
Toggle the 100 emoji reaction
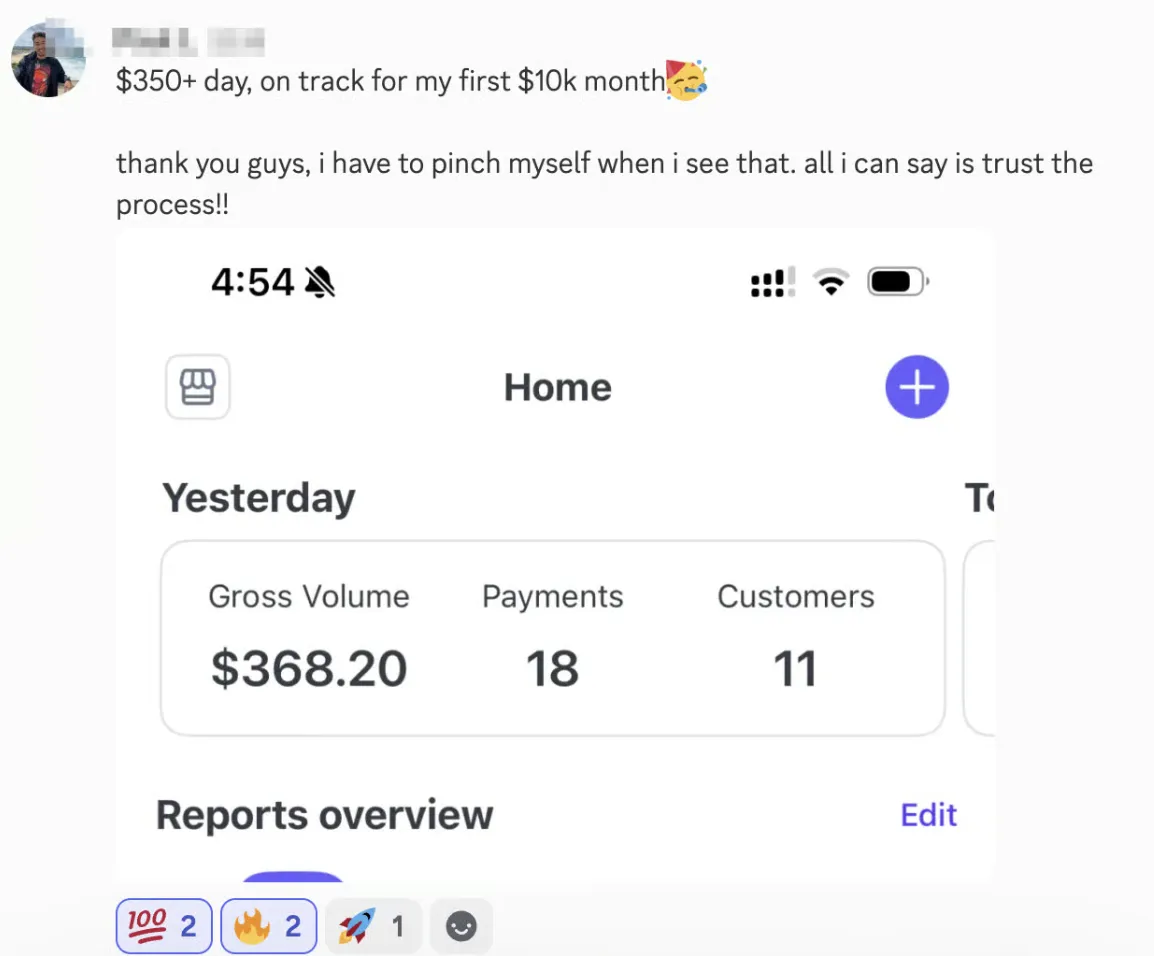164,927
